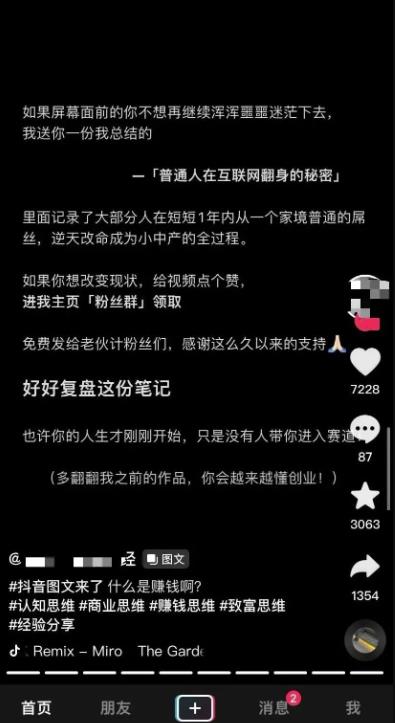
Task: Open the #抖音图文来了 hashtag
Action: click(56, 587)
